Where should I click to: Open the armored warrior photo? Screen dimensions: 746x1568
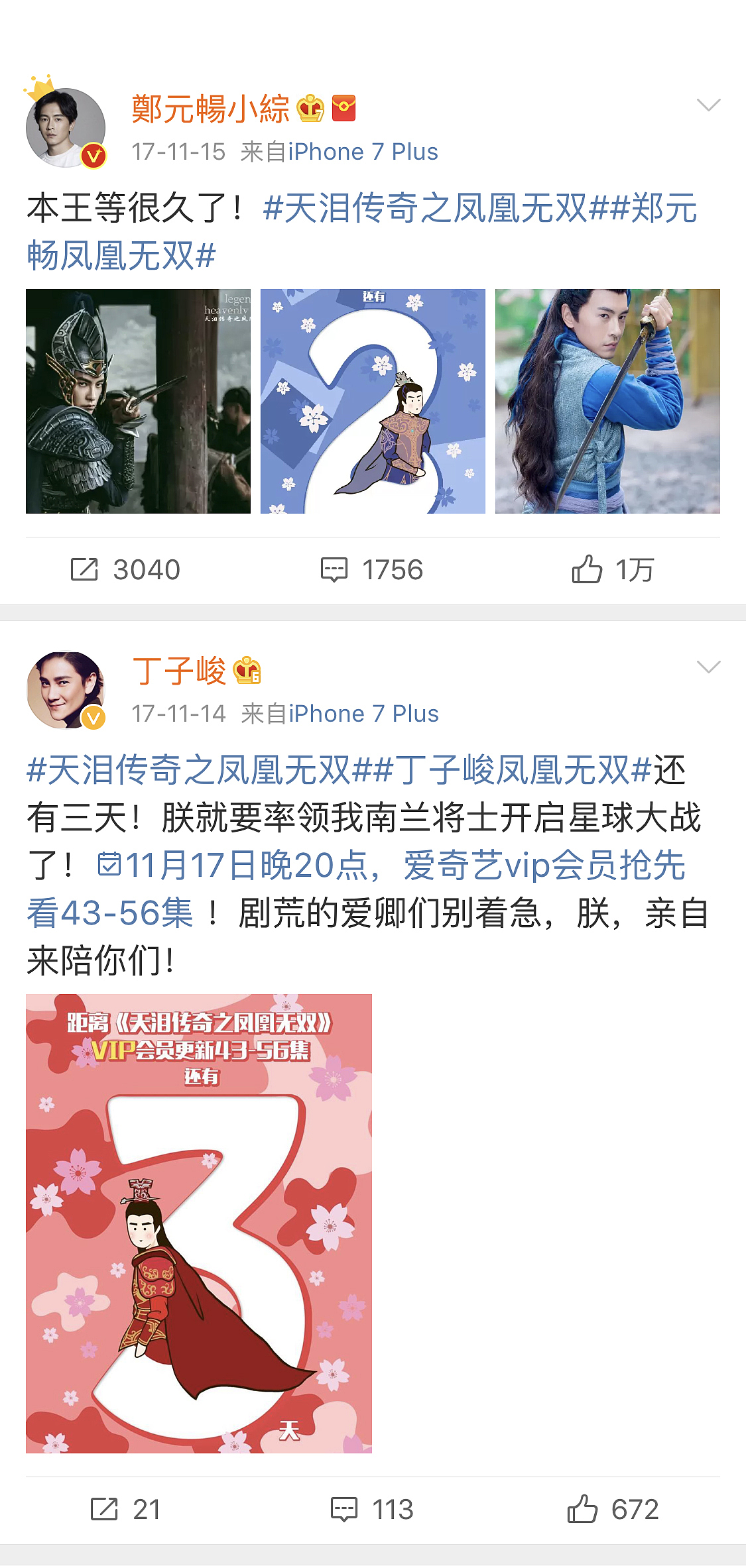pos(138,401)
